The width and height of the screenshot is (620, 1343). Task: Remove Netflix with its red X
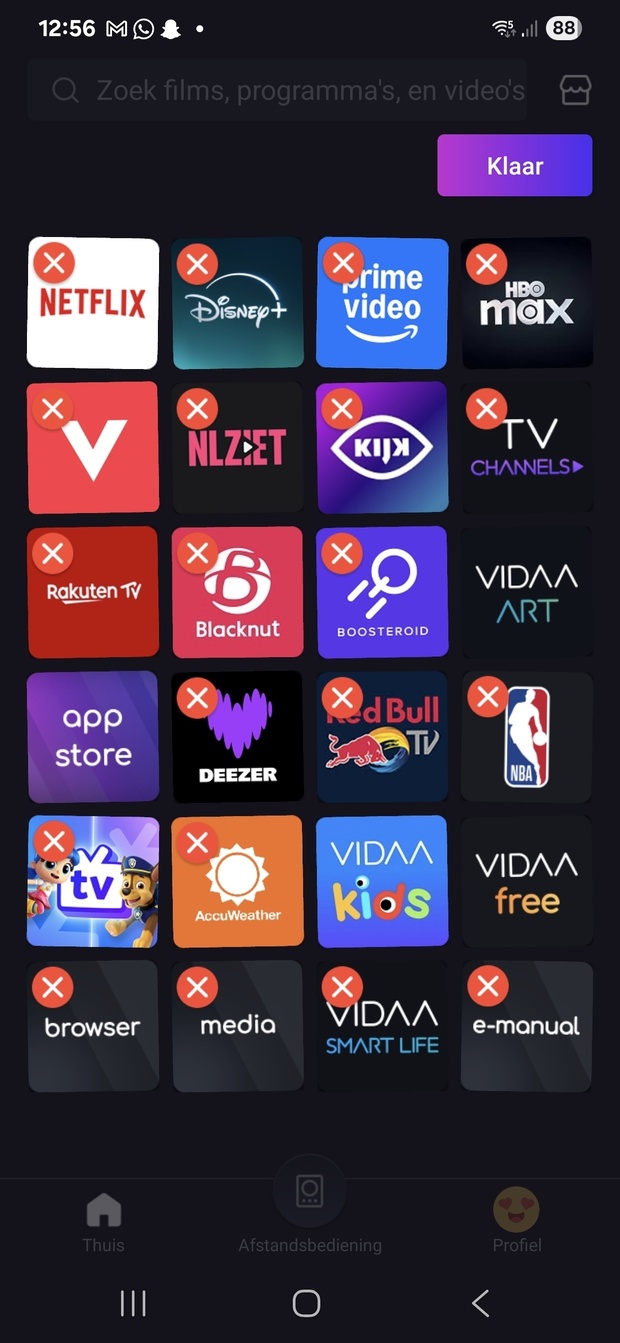click(53, 265)
